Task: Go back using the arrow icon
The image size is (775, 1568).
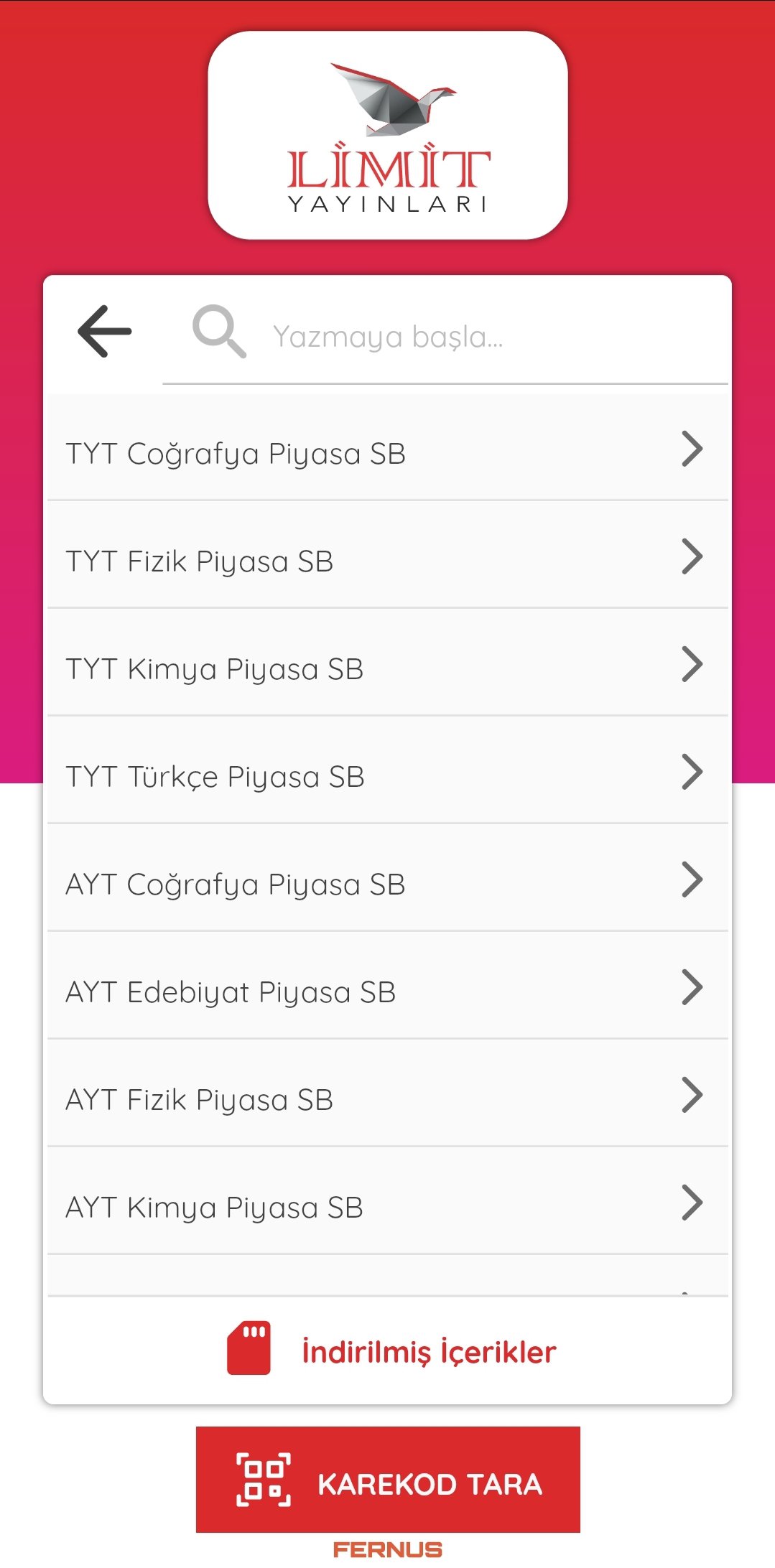Action: [x=105, y=331]
